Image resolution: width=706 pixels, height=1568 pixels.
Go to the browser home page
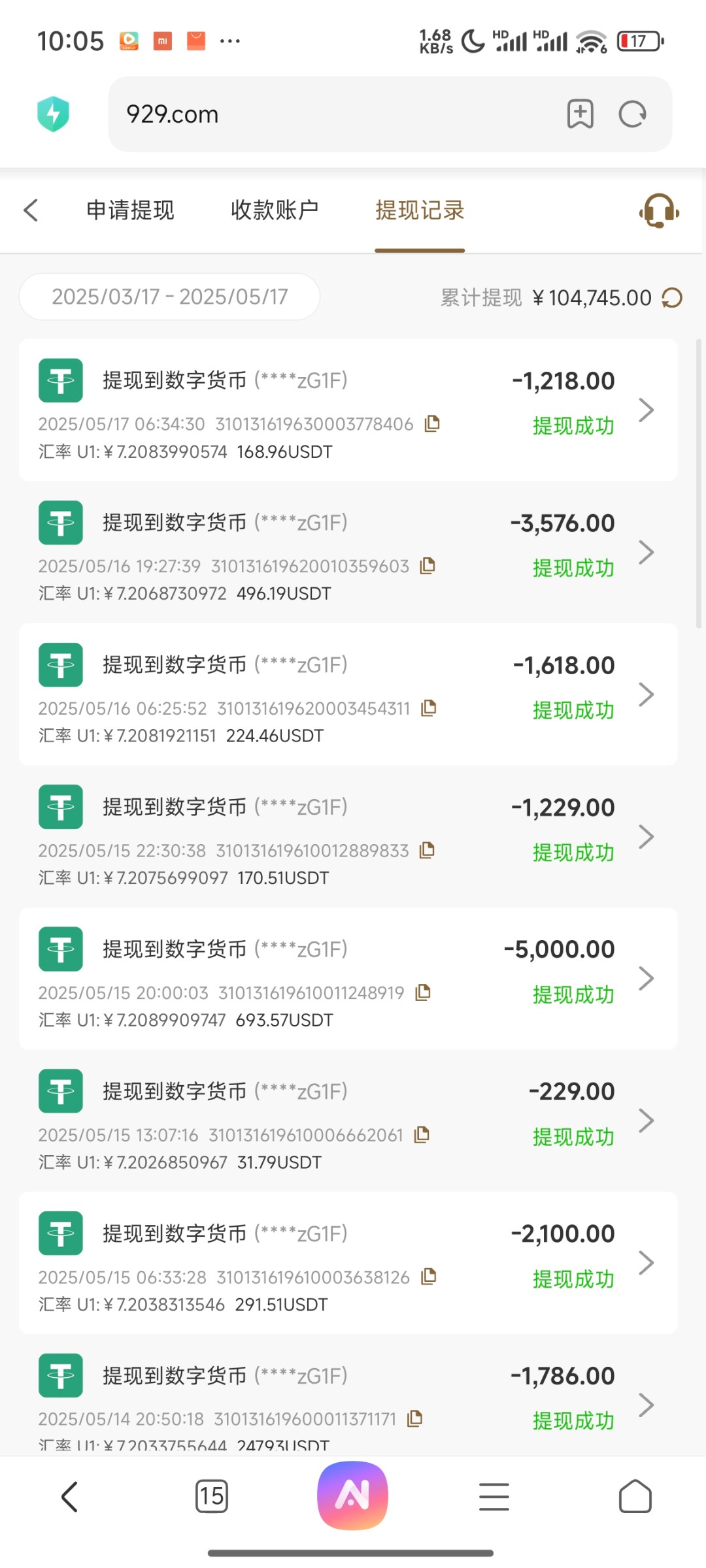(x=635, y=1496)
